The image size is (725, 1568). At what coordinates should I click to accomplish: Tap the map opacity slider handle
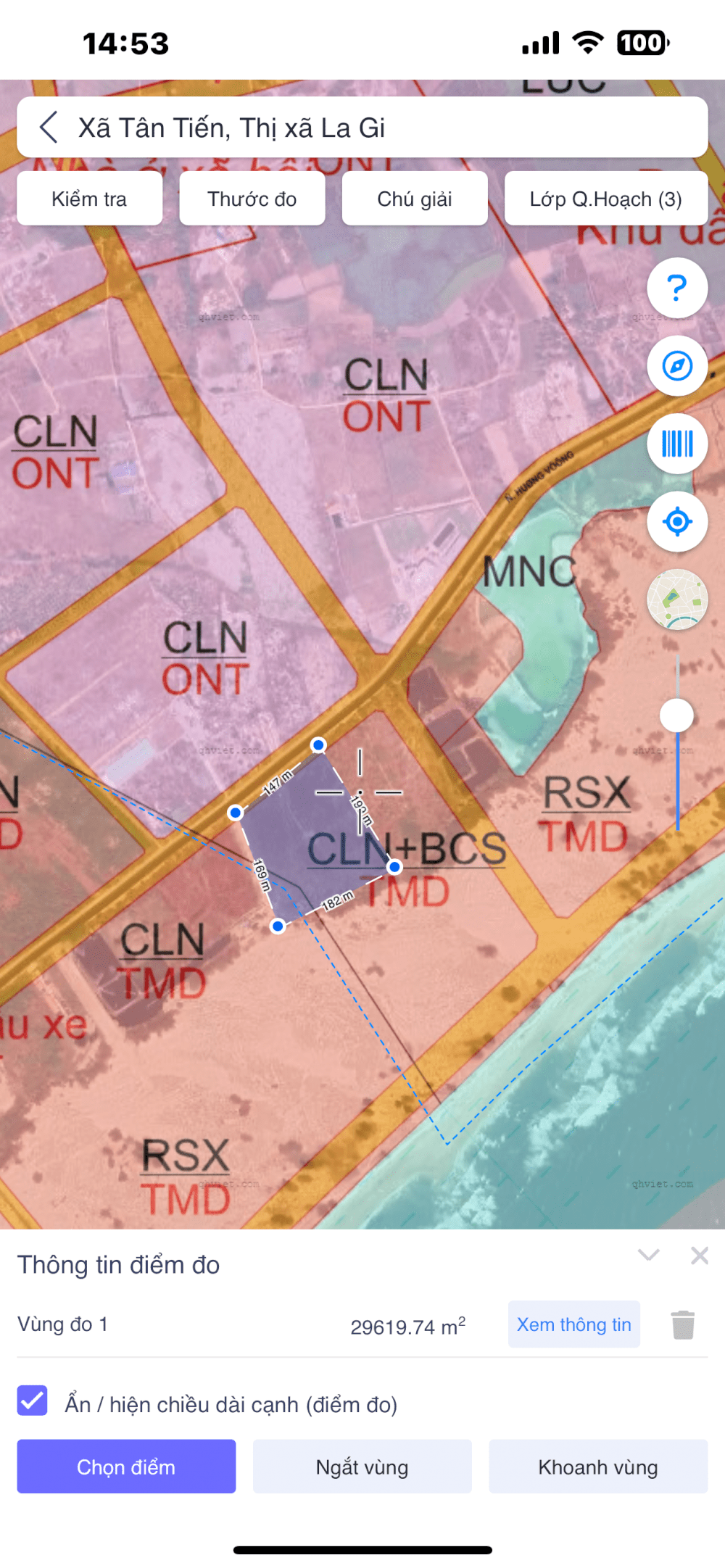click(x=676, y=715)
